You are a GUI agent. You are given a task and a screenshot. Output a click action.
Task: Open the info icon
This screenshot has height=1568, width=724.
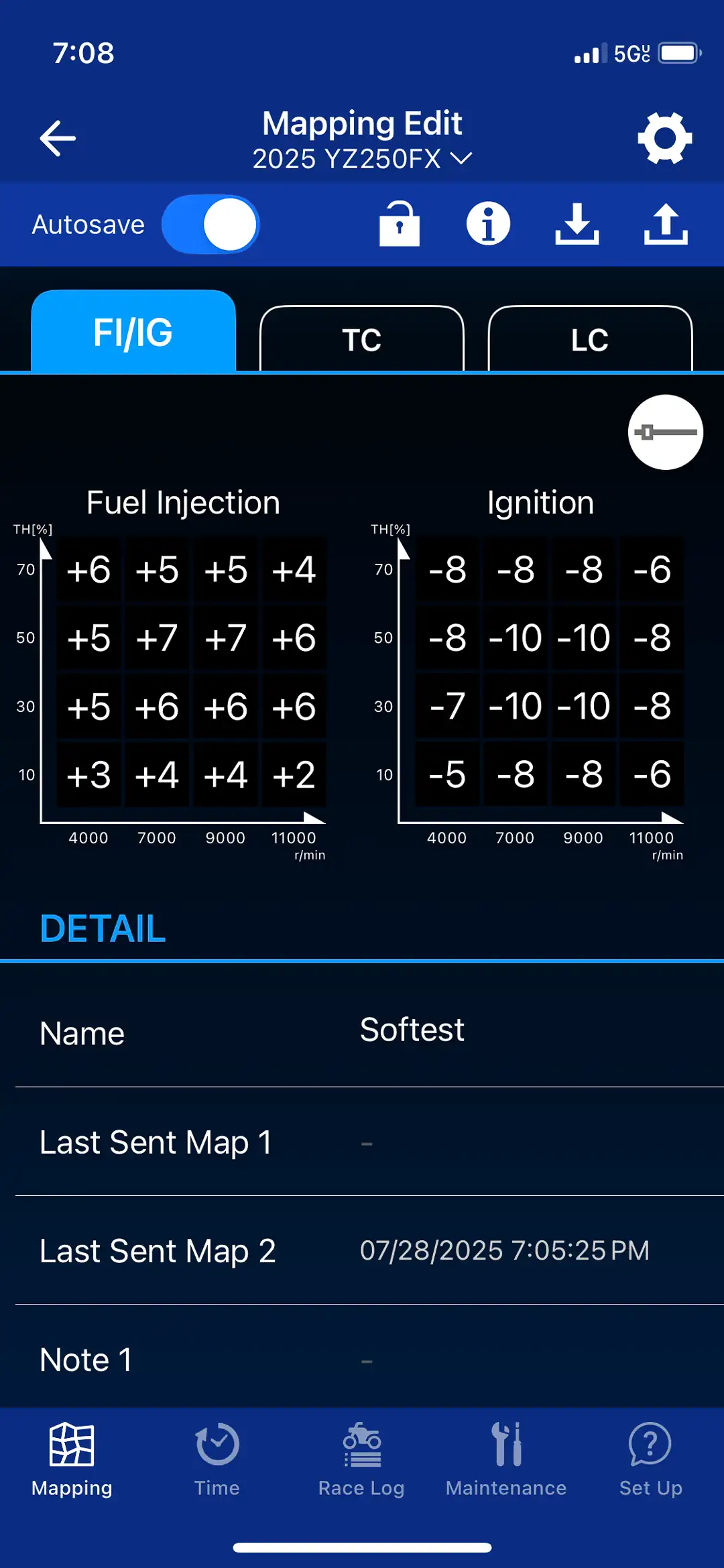coord(488,224)
